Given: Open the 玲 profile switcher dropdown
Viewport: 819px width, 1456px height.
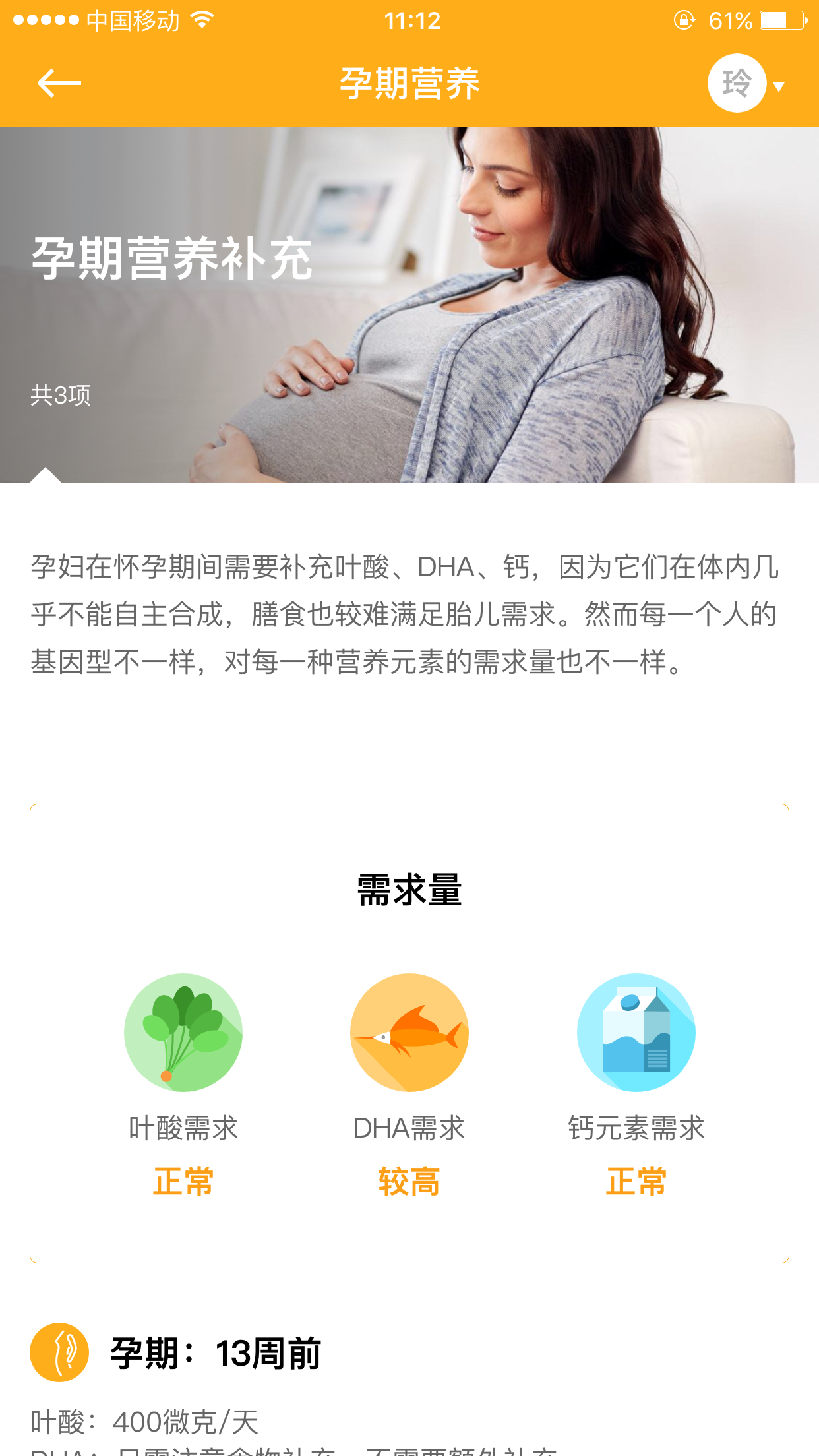Looking at the screenshot, I should click(x=746, y=84).
